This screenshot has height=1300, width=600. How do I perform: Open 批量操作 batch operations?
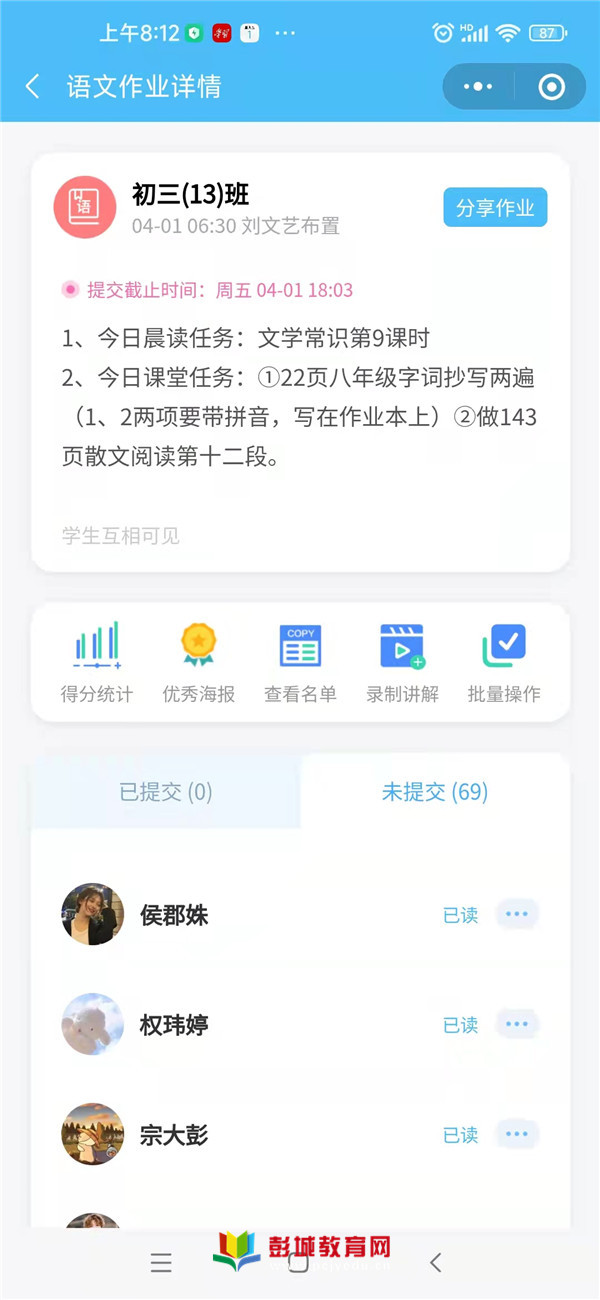504,662
